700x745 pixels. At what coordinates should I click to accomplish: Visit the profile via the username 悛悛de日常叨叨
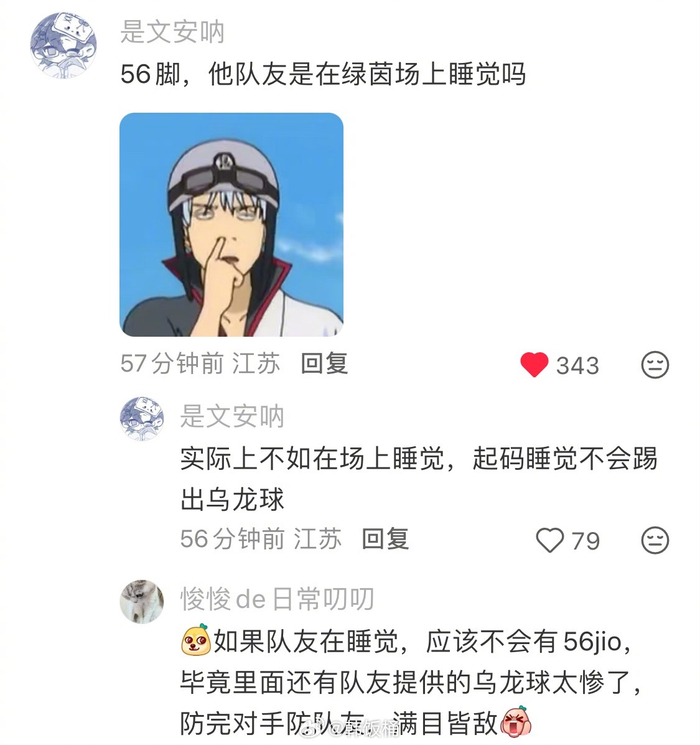tap(277, 599)
